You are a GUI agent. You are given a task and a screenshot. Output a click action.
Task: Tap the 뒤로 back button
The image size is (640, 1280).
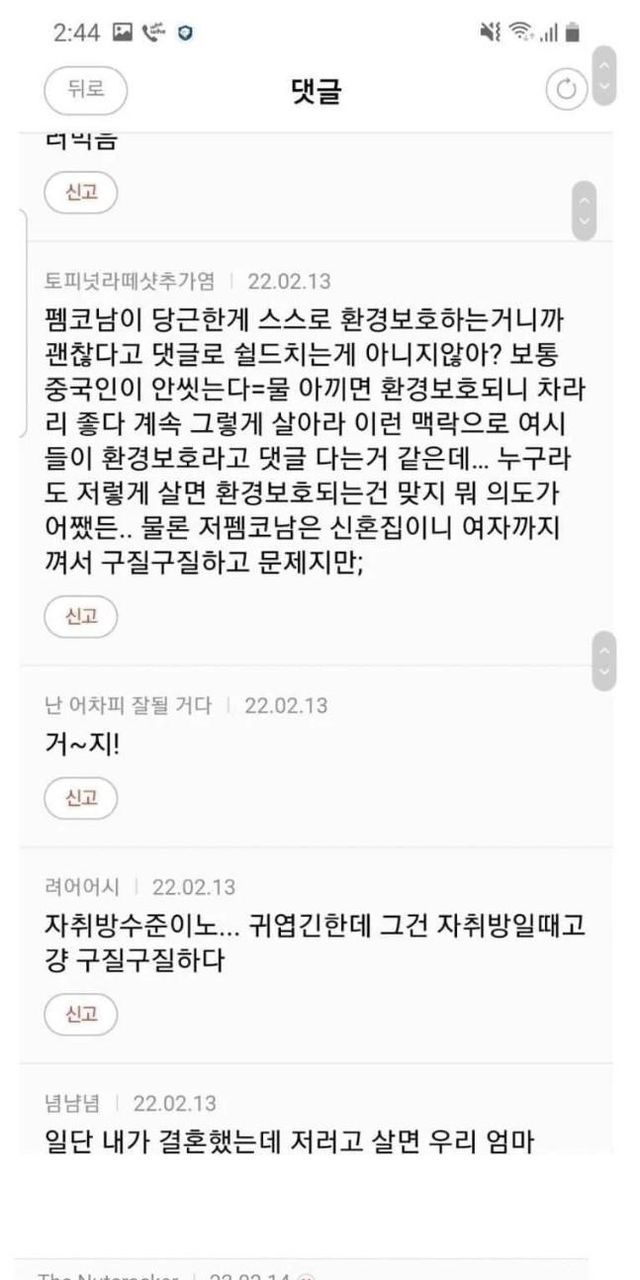click(86, 90)
